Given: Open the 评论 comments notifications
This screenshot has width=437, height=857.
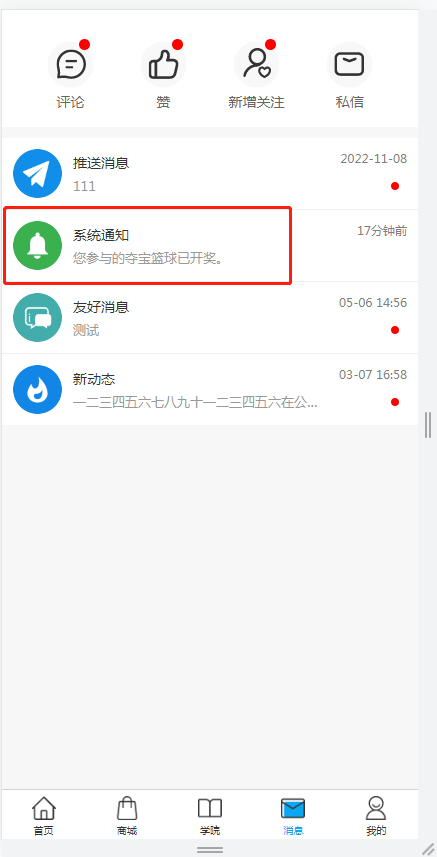Looking at the screenshot, I should click(70, 75).
